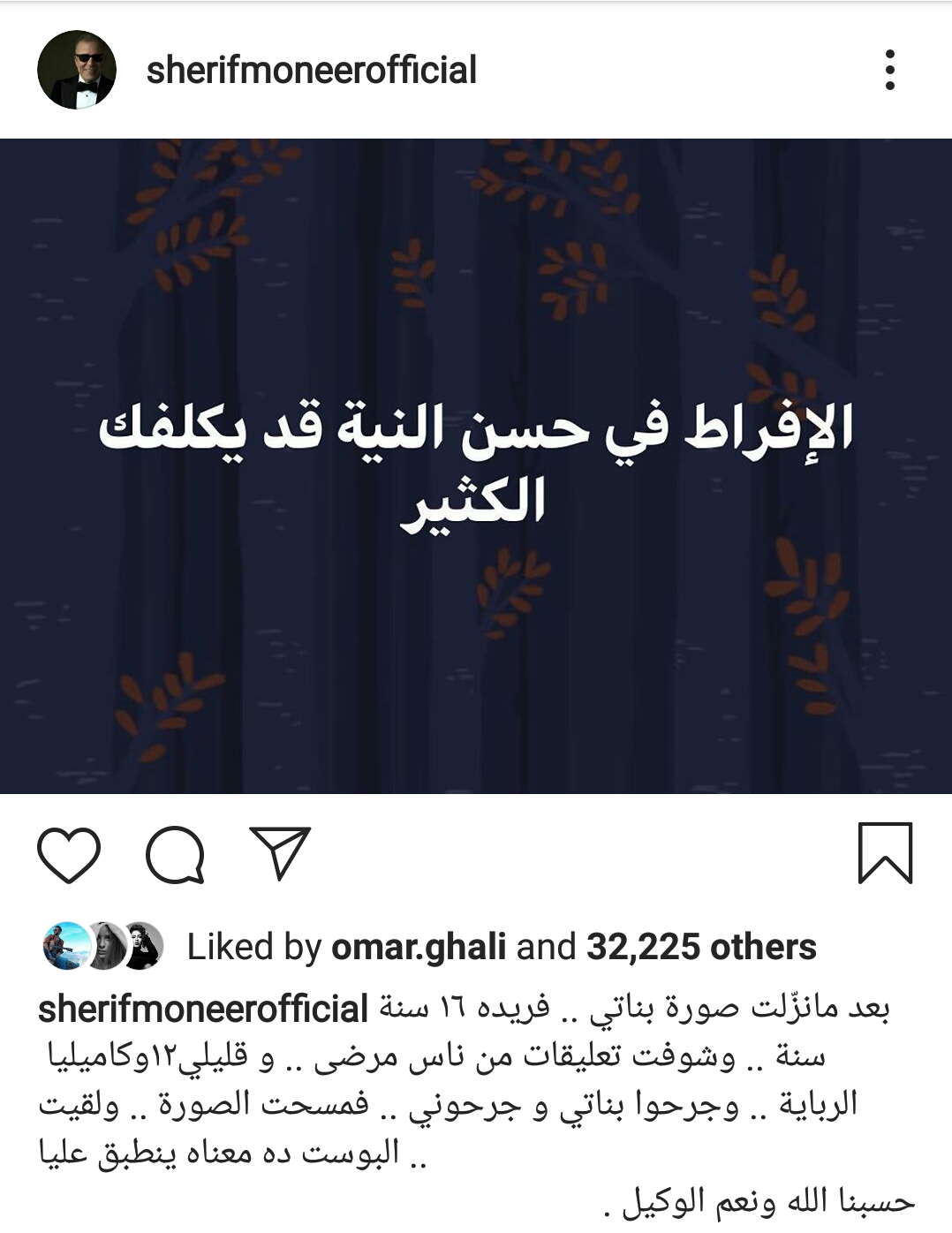952x1233 pixels.
Task: Open the post overflow menu
Action: [889, 70]
